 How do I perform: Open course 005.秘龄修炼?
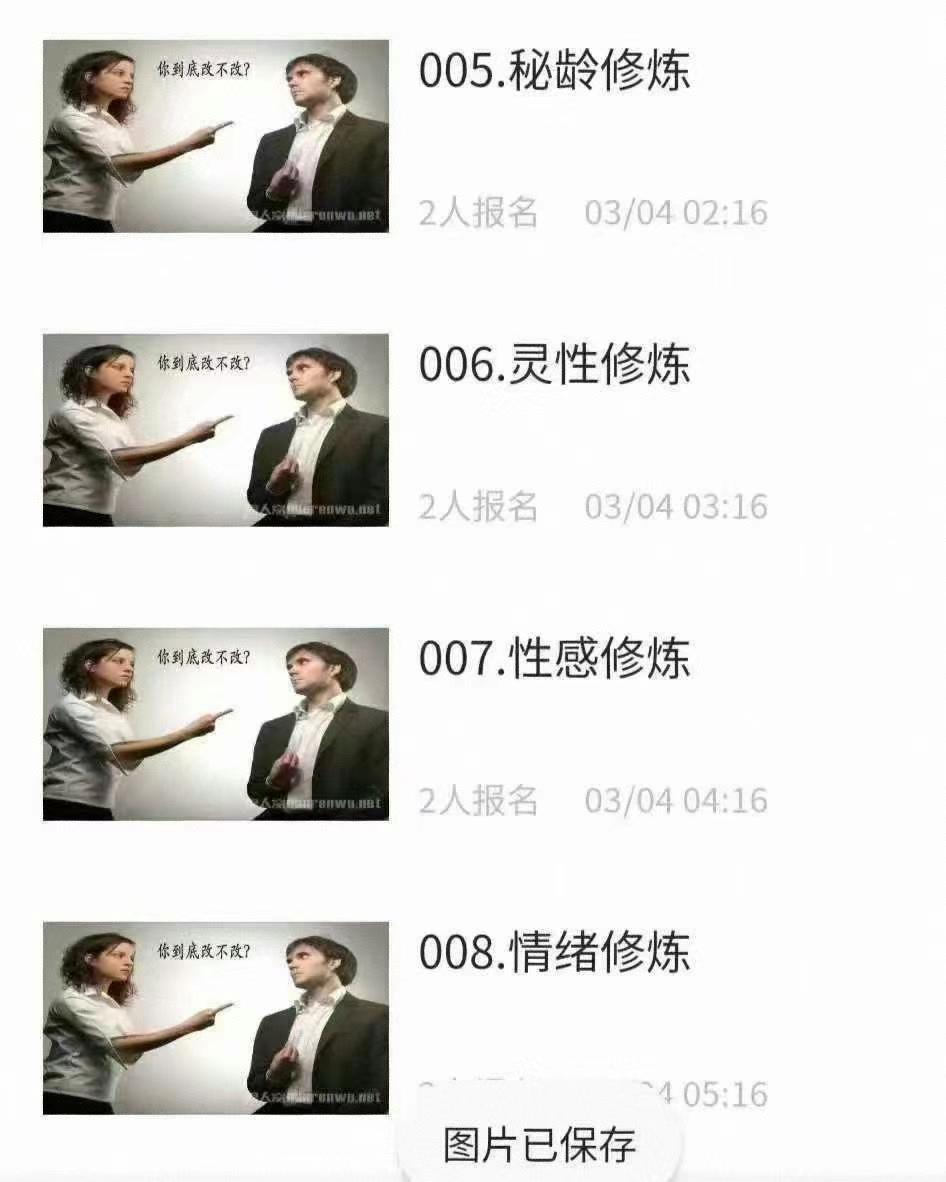554,72
